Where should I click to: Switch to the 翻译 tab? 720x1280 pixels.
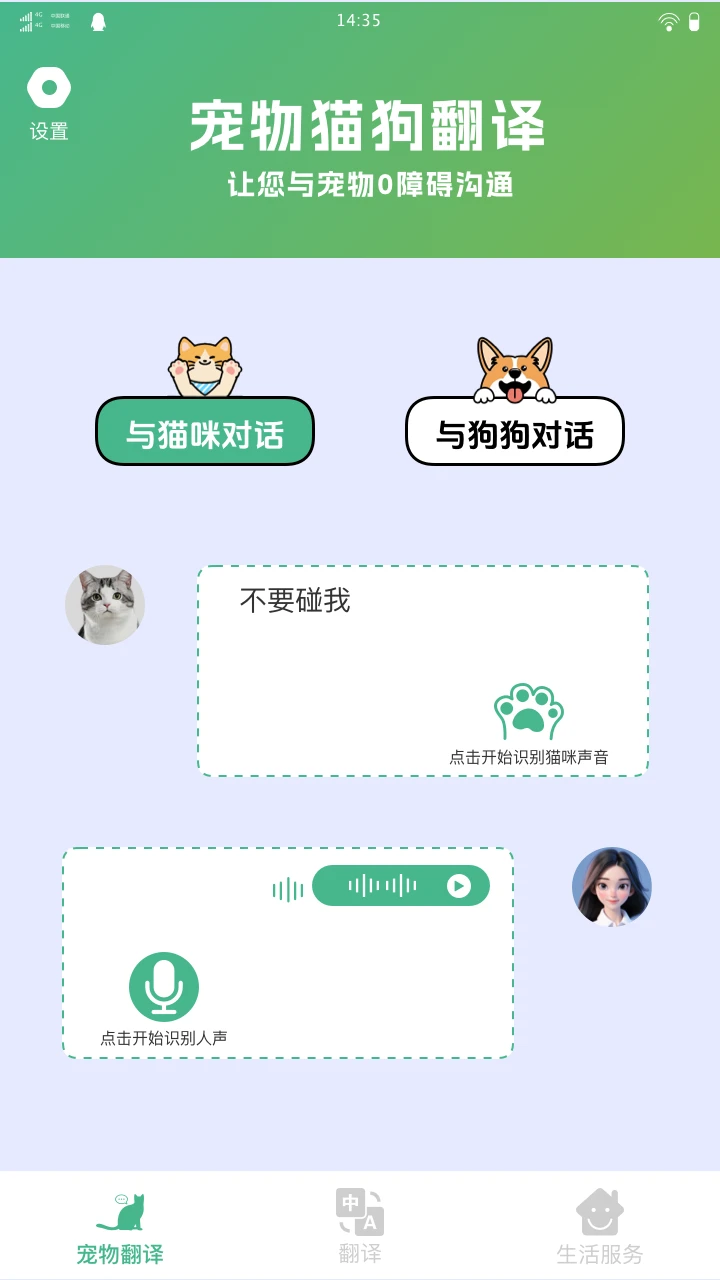tap(360, 1225)
